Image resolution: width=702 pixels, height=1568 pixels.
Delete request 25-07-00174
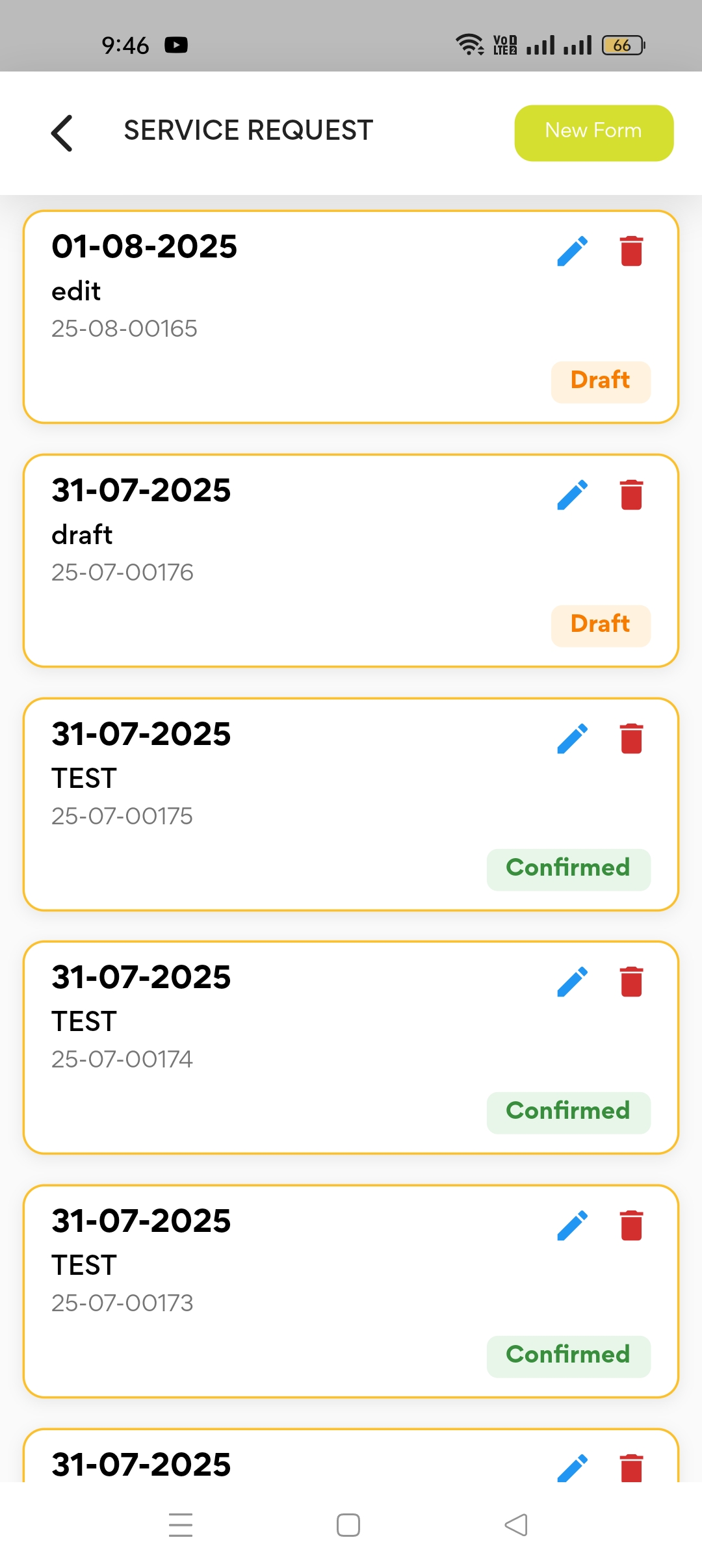point(631,982)
